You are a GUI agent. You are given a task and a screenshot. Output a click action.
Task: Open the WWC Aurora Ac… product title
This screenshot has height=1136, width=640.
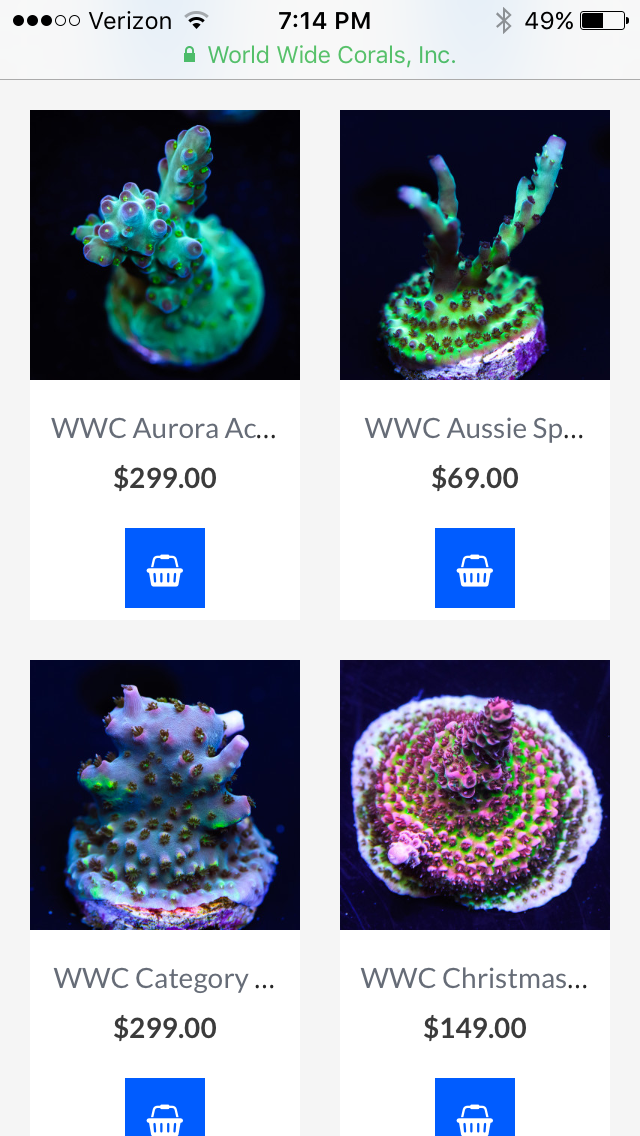[x=165, y=428]
